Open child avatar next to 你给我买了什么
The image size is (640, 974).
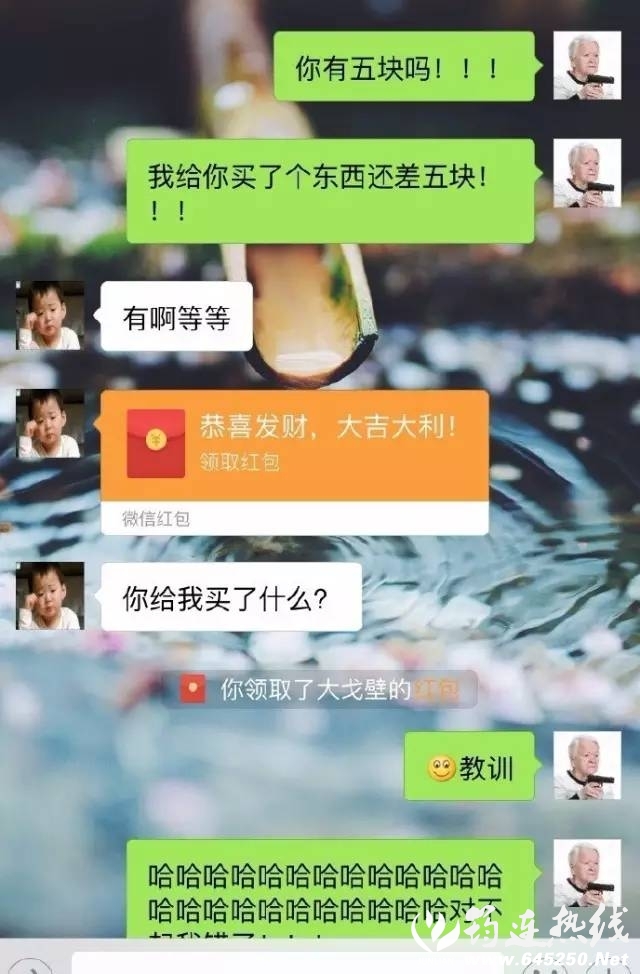click(x=50, y=597)
